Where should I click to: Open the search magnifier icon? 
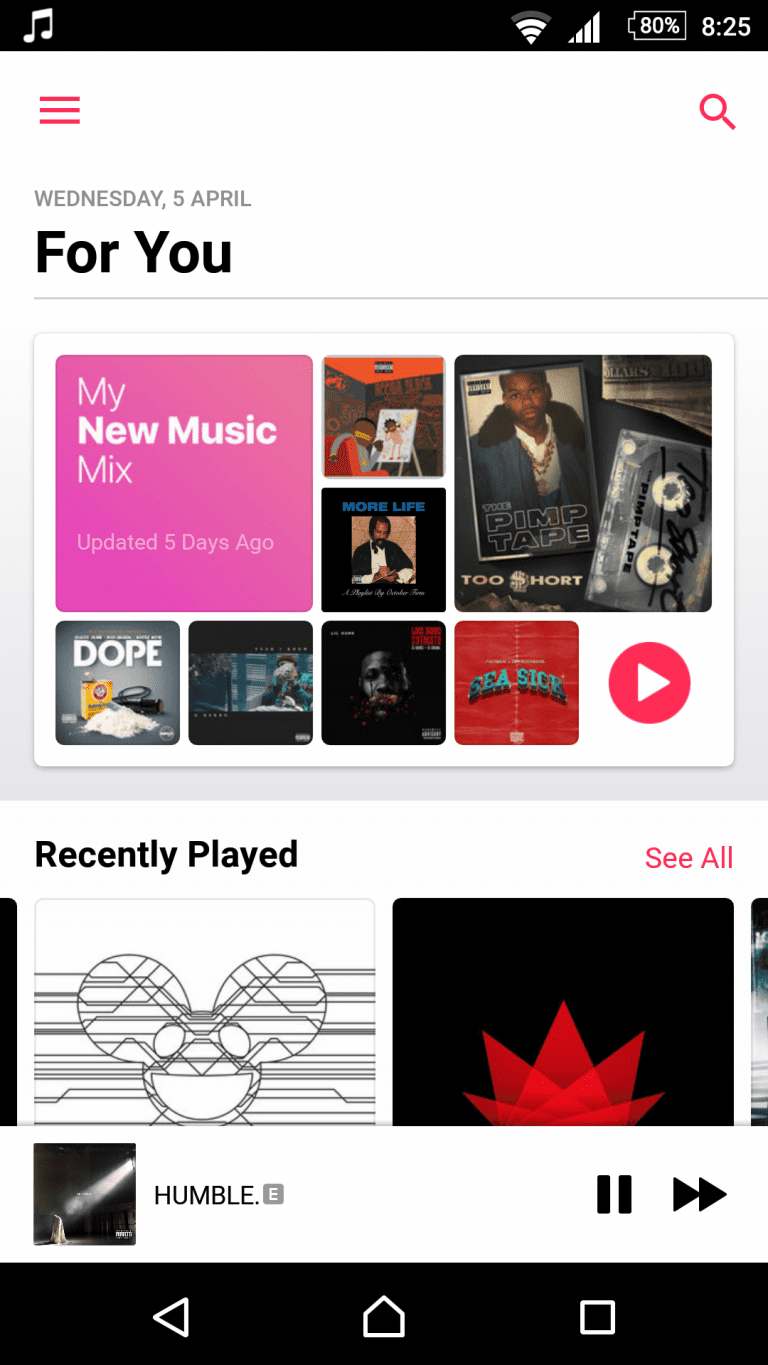point(717,111)
